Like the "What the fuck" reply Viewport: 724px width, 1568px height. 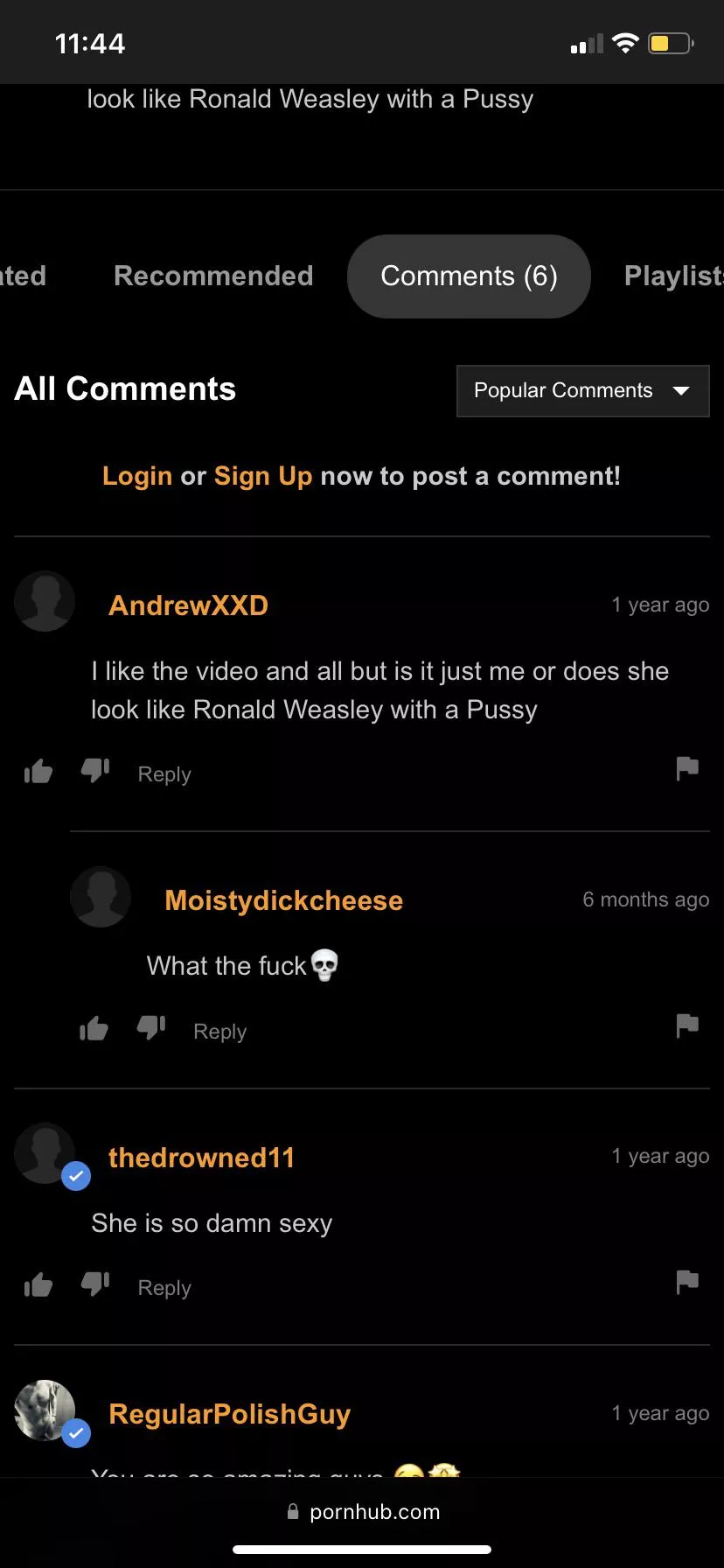point(94,1029)
